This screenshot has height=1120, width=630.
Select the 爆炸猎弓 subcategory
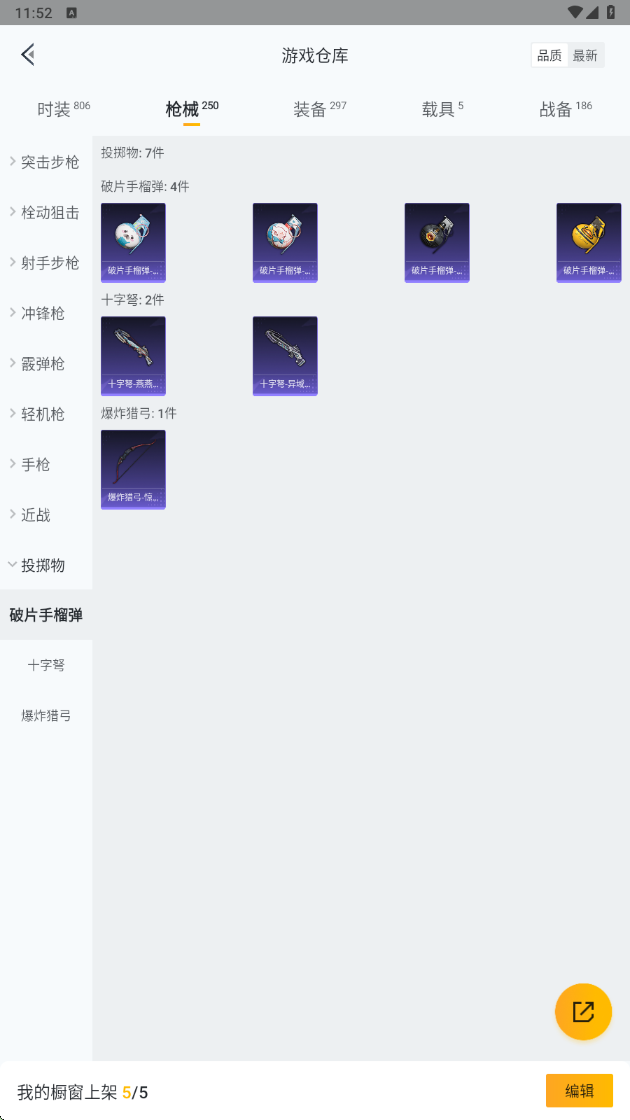[46, 716]
